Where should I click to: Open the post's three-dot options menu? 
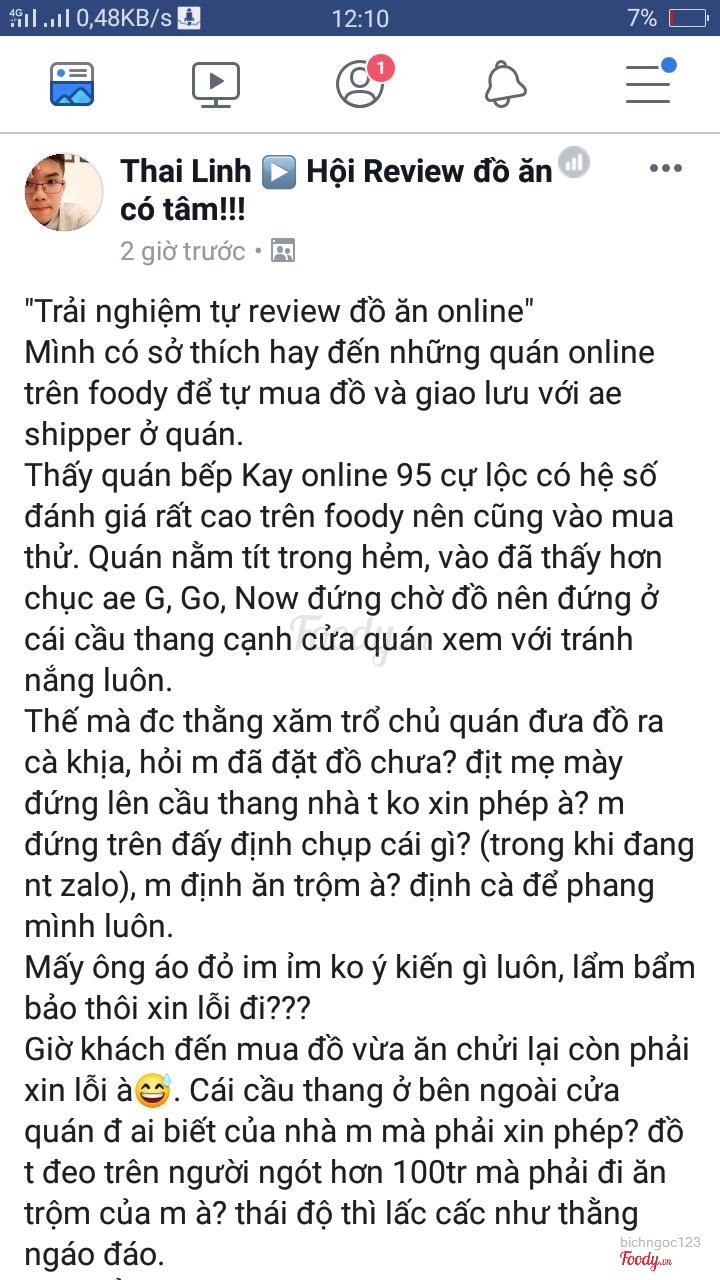coord(666,169)
